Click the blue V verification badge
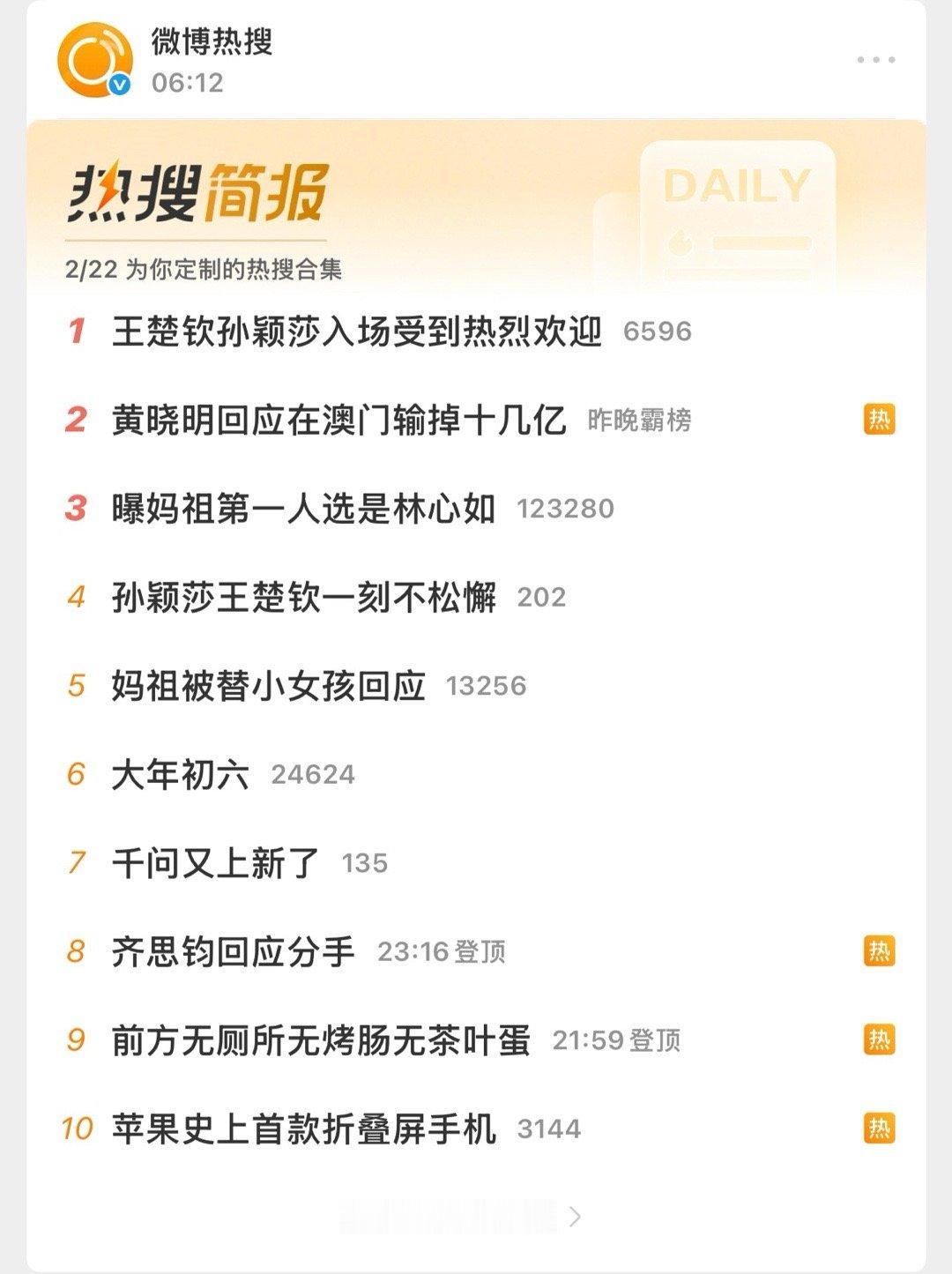 pyautogui.click(x=121, y=85)
